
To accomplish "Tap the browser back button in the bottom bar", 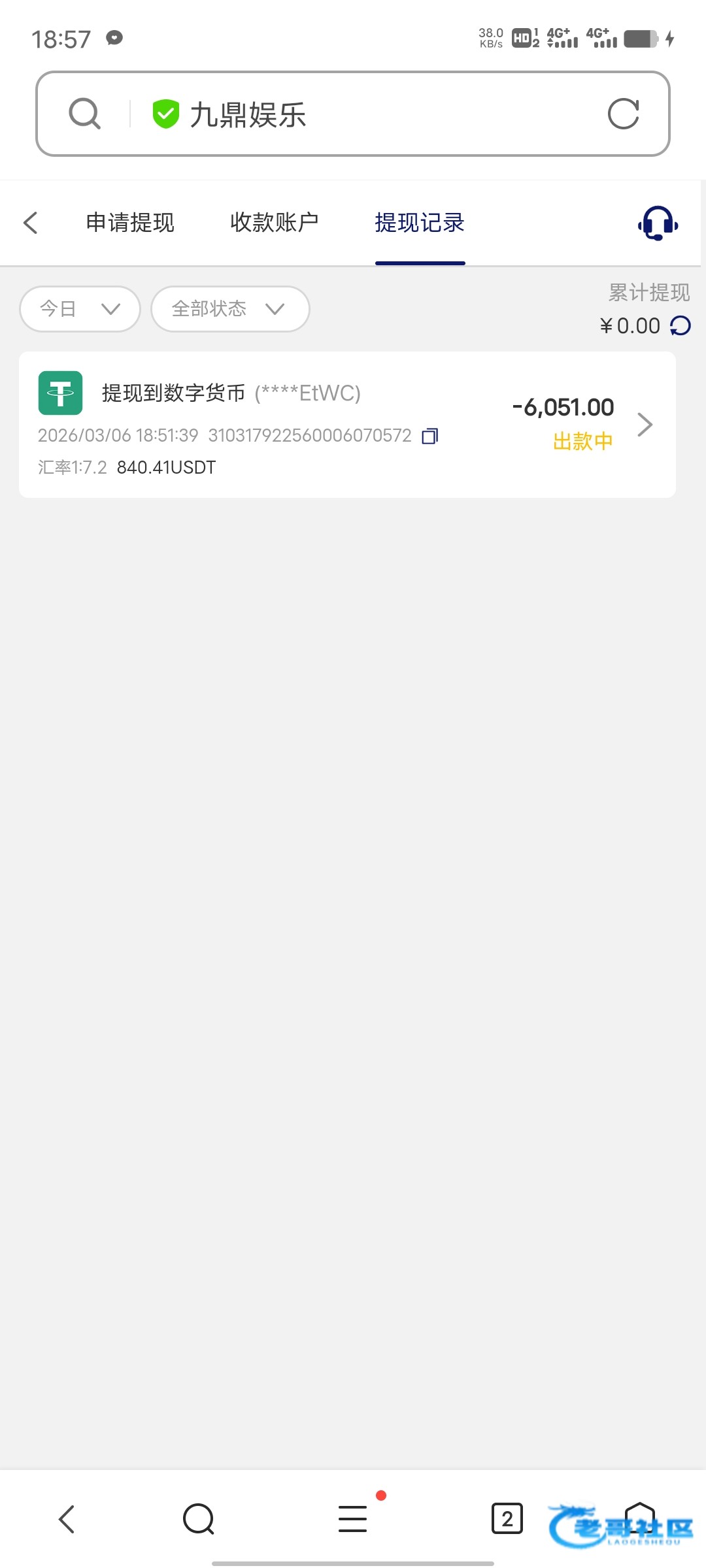I will point(67,1518).
